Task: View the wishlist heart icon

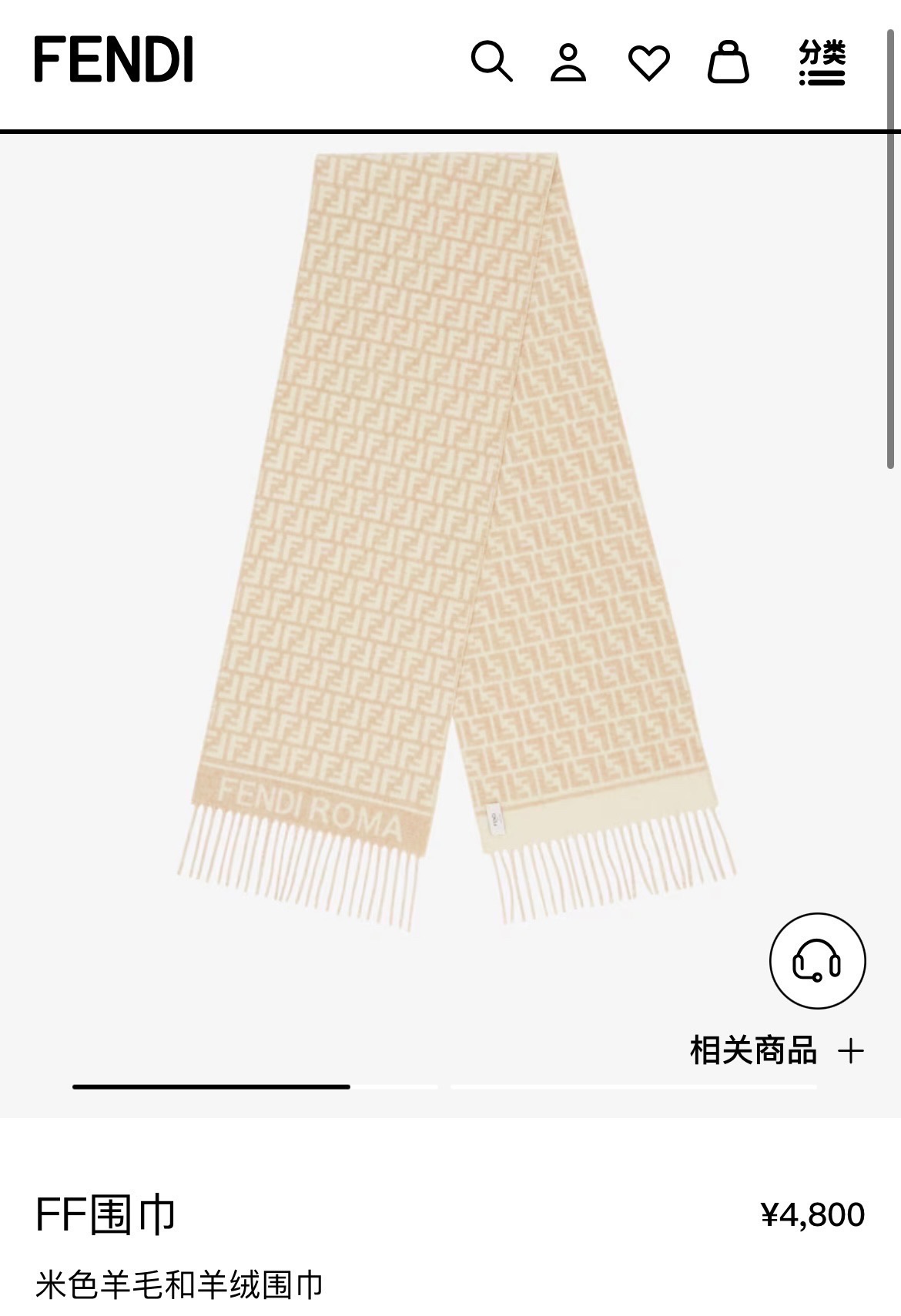Action: 649,62
